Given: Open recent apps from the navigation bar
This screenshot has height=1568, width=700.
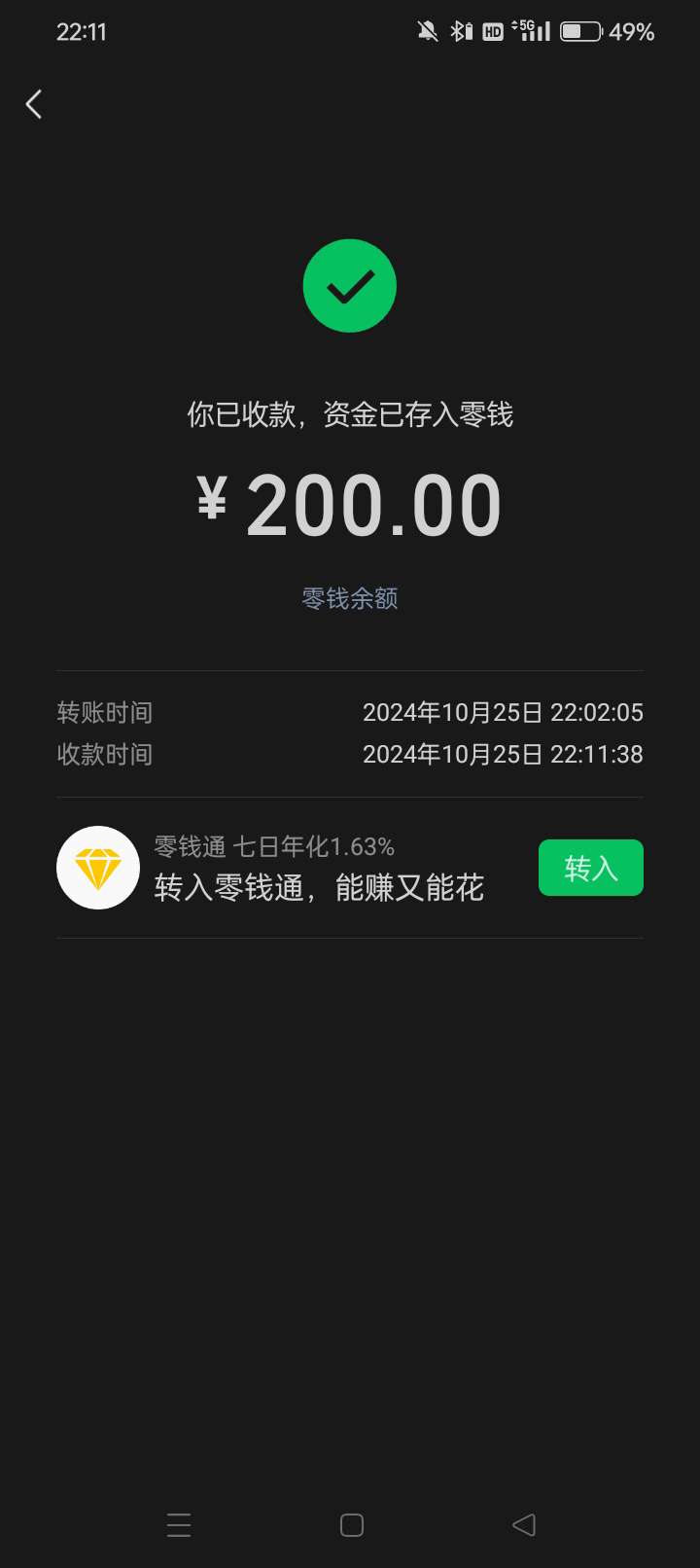Looking at the screenshot, I should [179, 1524].
